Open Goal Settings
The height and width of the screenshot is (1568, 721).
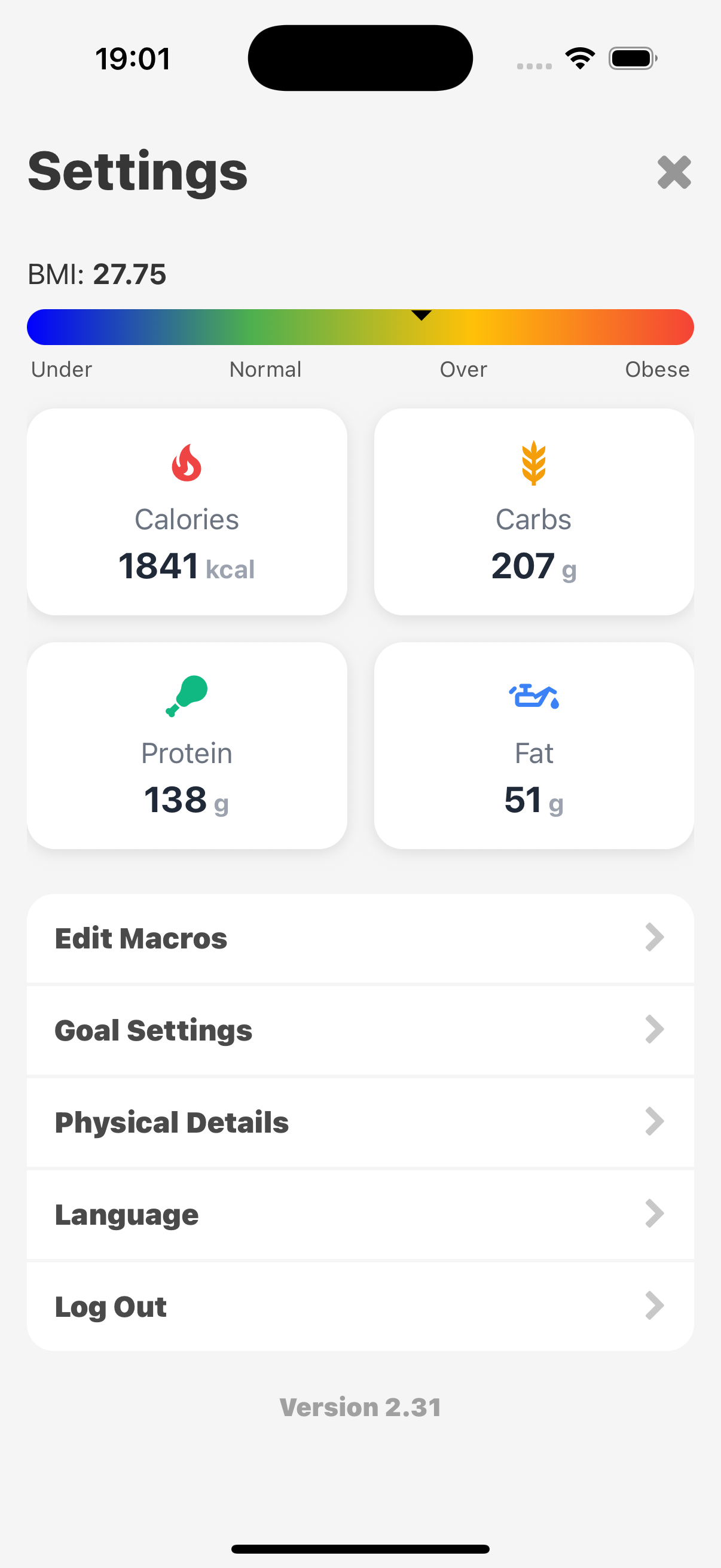[360, 1030]
